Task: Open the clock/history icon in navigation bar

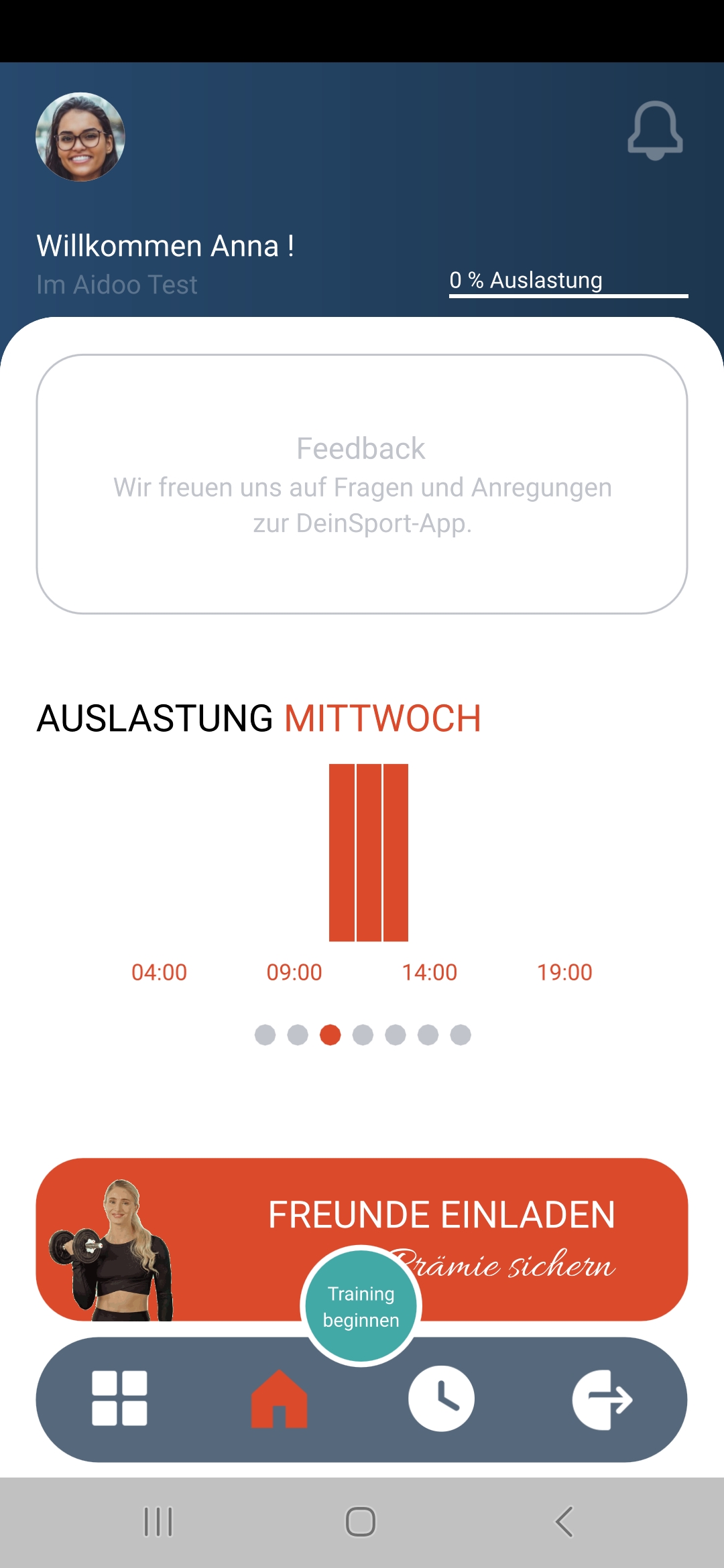Action: point(442,1397)
